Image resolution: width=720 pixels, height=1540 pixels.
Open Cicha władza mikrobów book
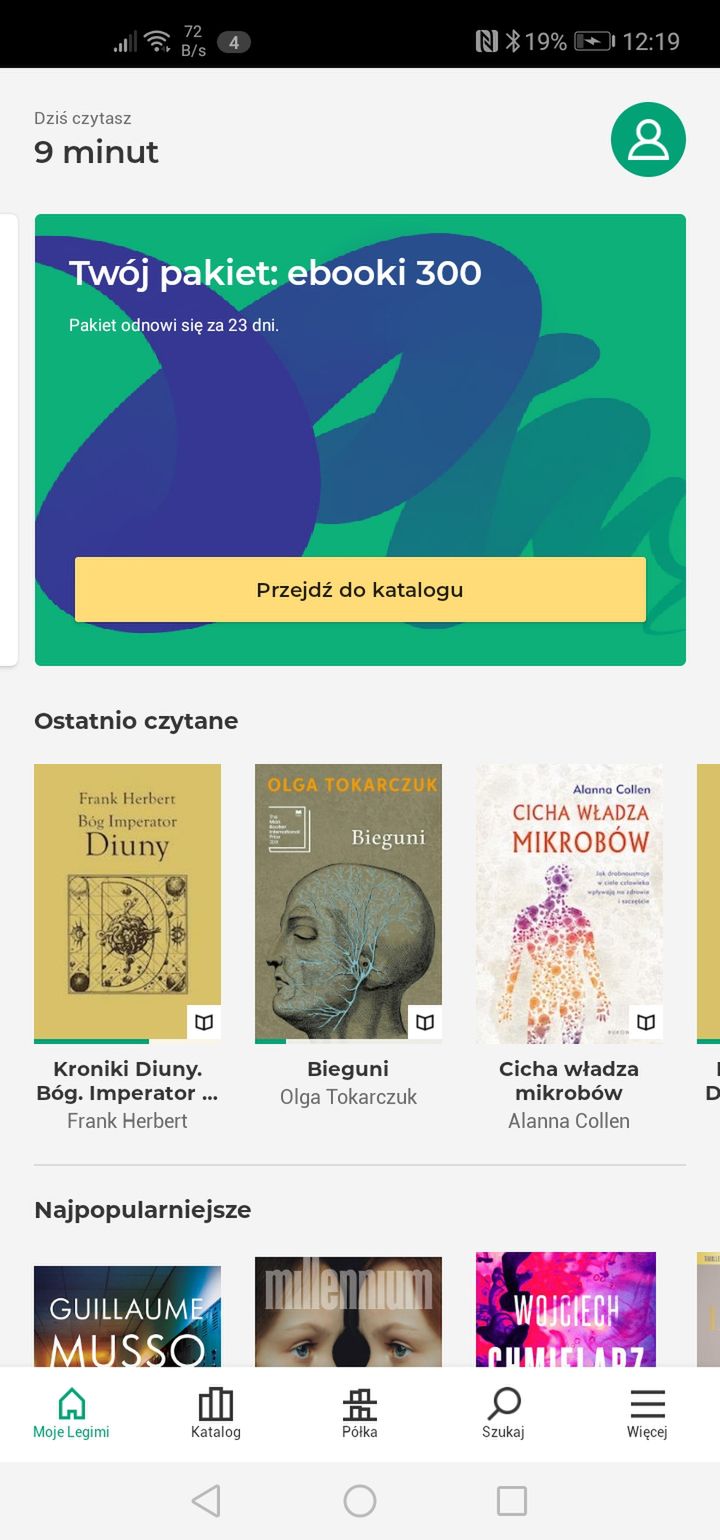[569, 903]
